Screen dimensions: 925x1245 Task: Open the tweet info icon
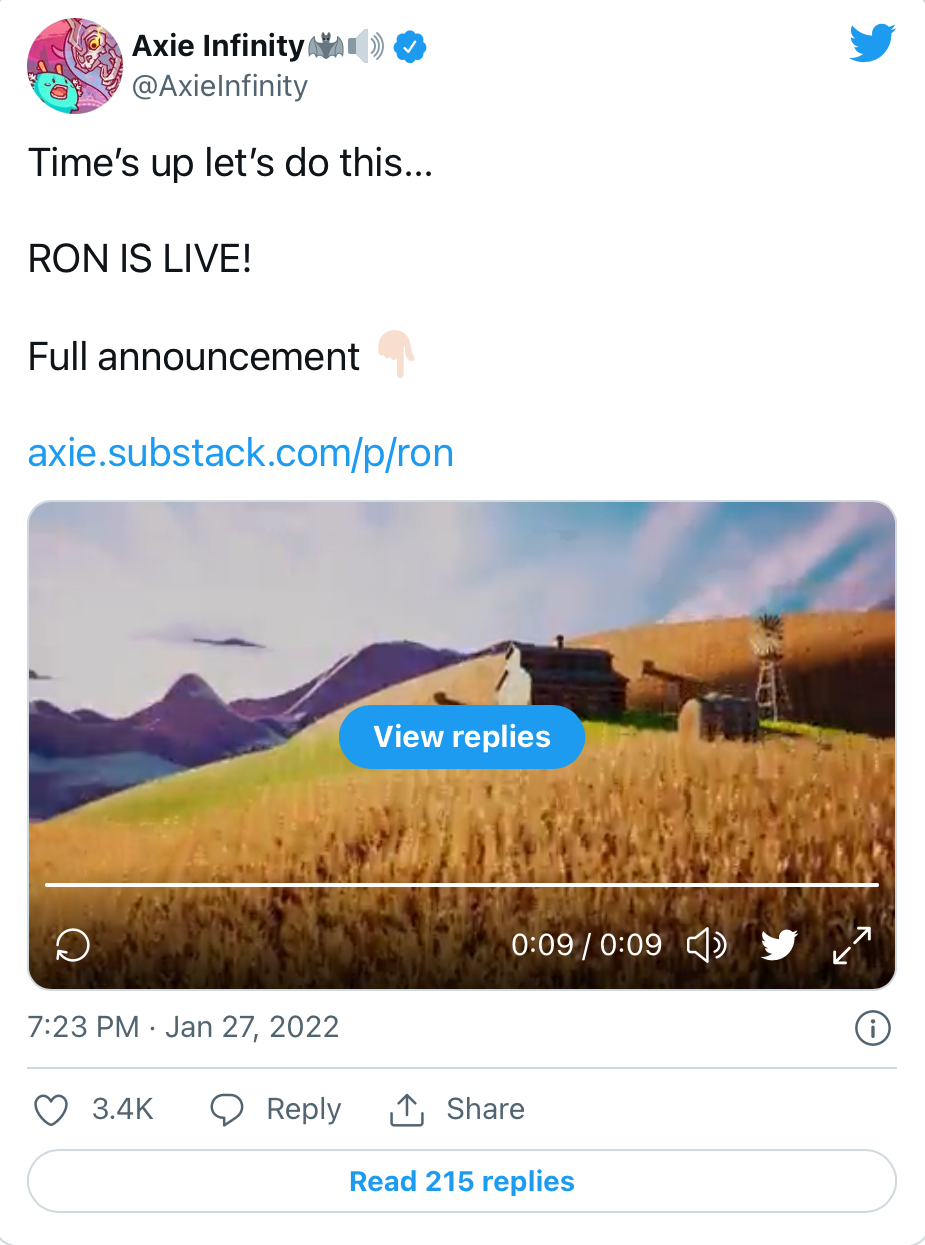pos(873,1028)
